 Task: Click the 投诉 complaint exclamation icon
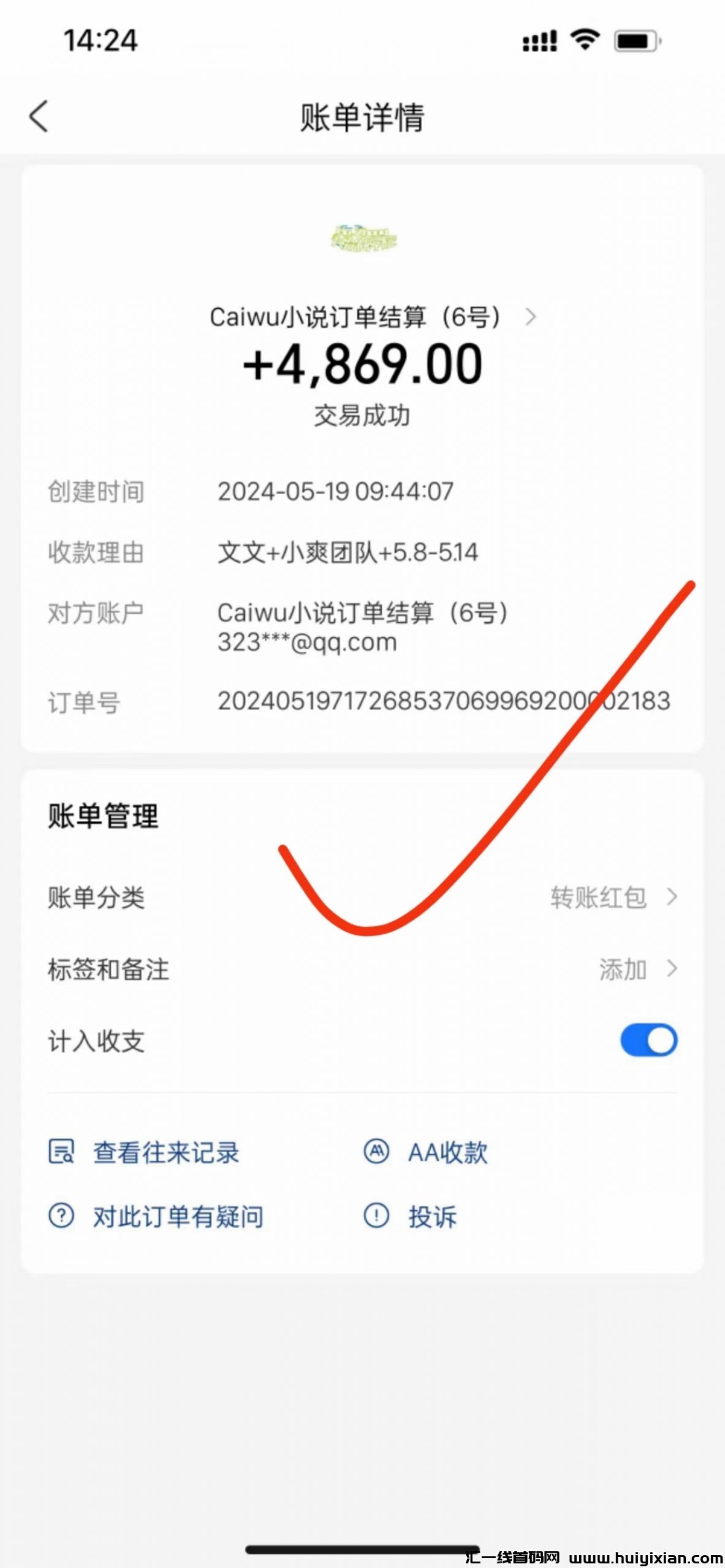[x=374, y=1218]
